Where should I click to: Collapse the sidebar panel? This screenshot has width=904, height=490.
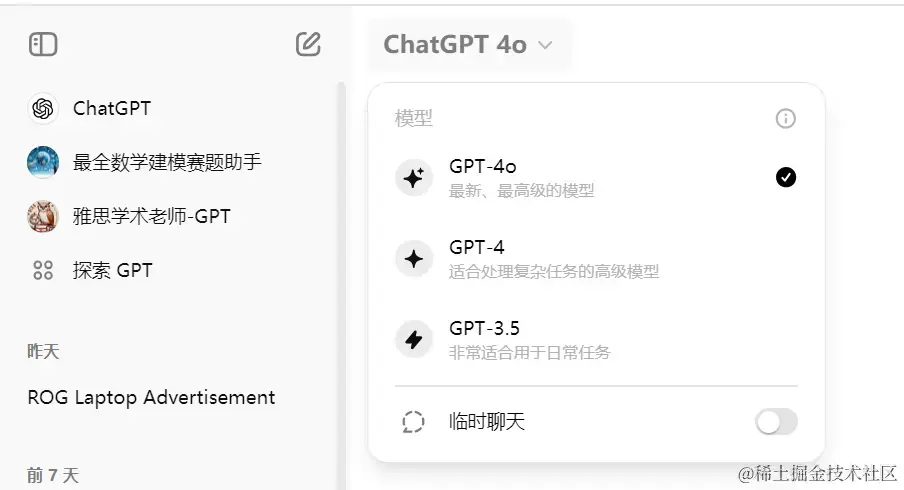coord(43,44)
